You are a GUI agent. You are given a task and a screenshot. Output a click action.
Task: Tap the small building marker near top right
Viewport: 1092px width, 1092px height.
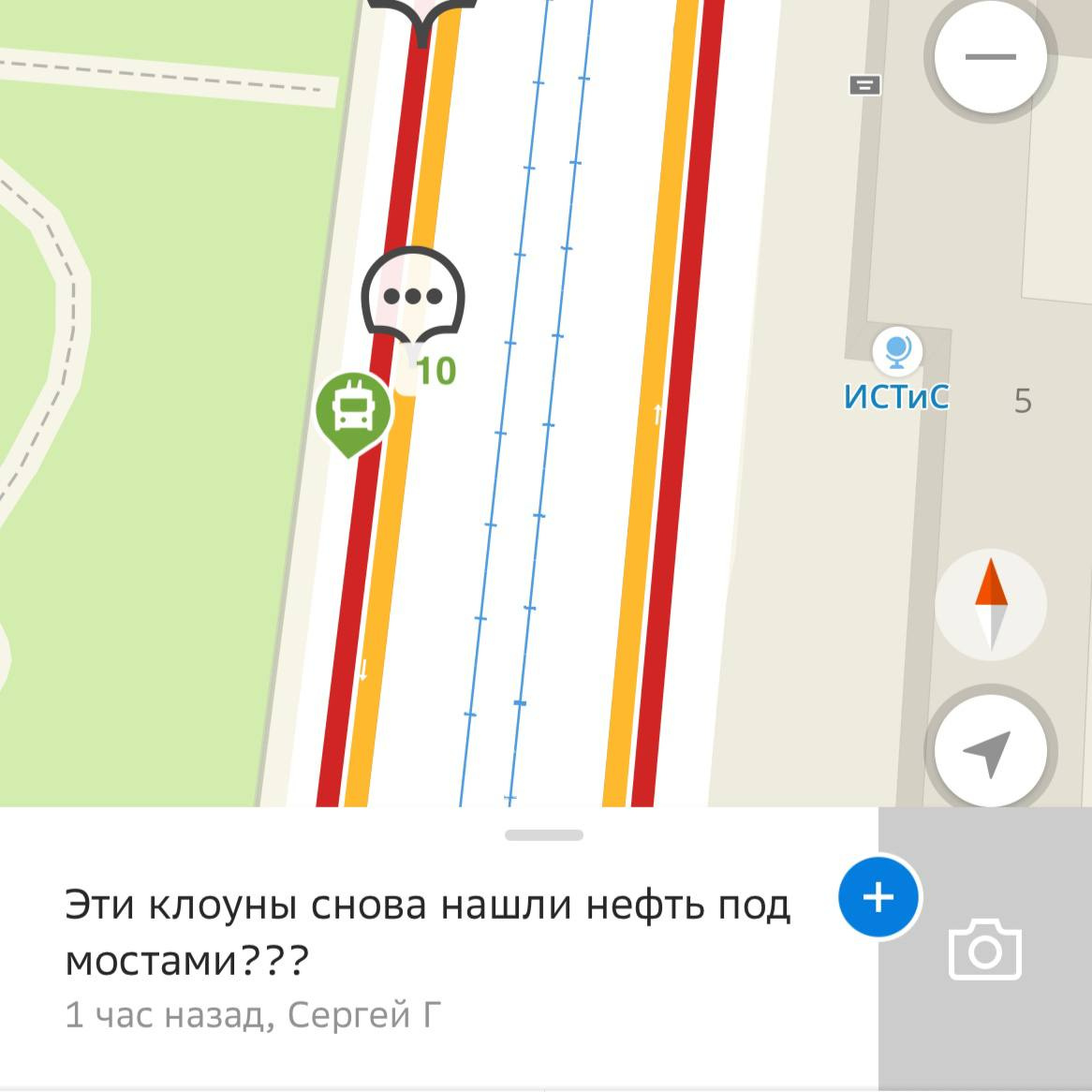pos(865,85)
